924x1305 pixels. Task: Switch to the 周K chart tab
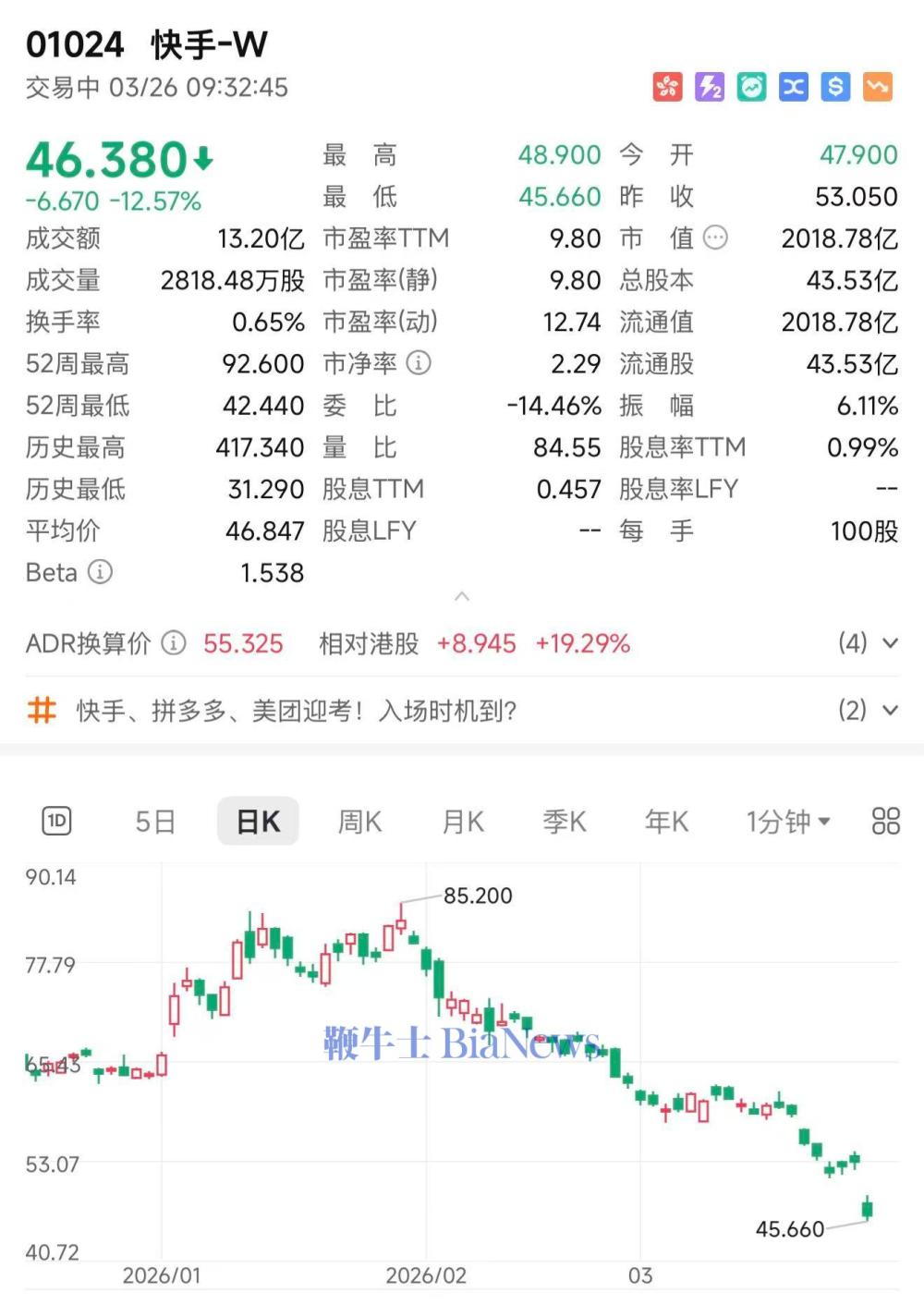[359, 821]
